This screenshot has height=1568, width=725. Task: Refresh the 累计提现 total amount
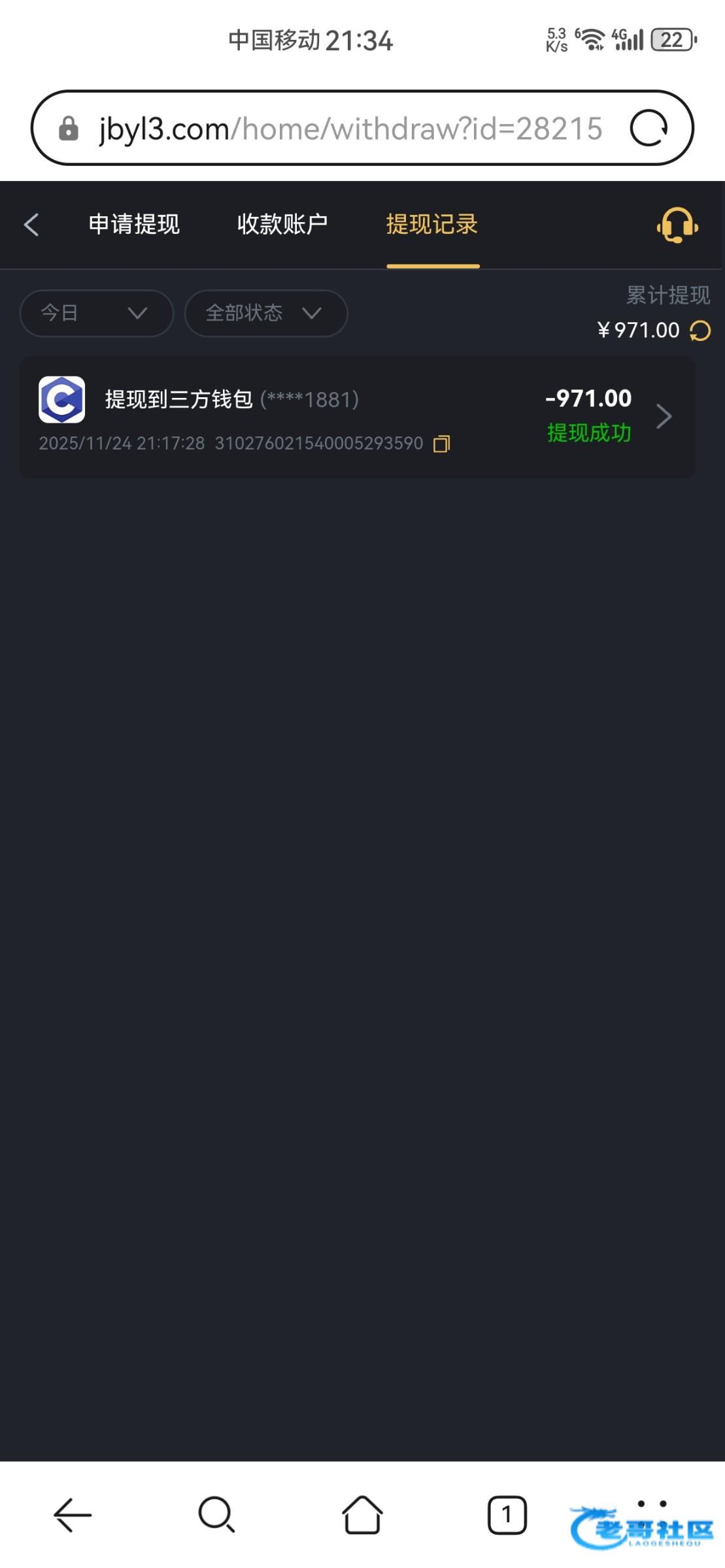700,331
